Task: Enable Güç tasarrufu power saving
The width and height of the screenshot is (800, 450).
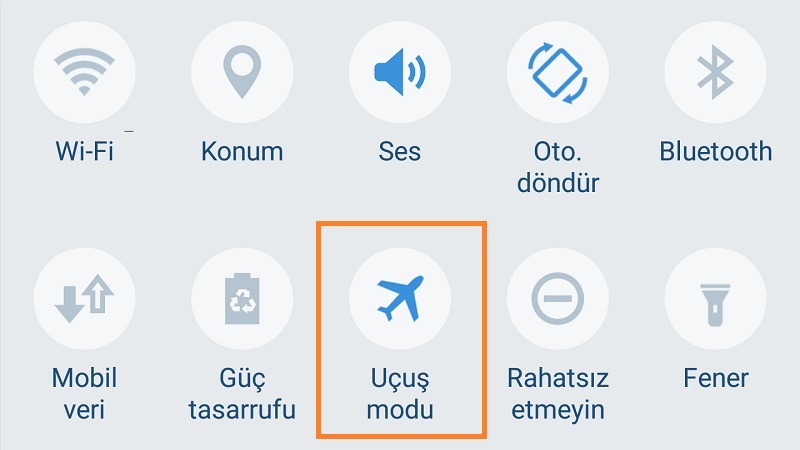Action: [242, 298]
